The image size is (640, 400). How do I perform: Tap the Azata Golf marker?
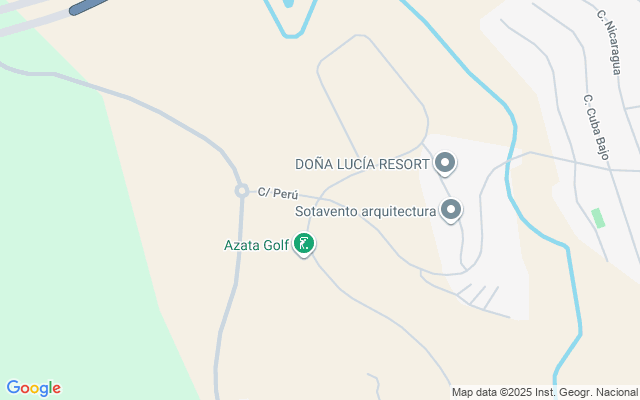click(x=305, y=243)
